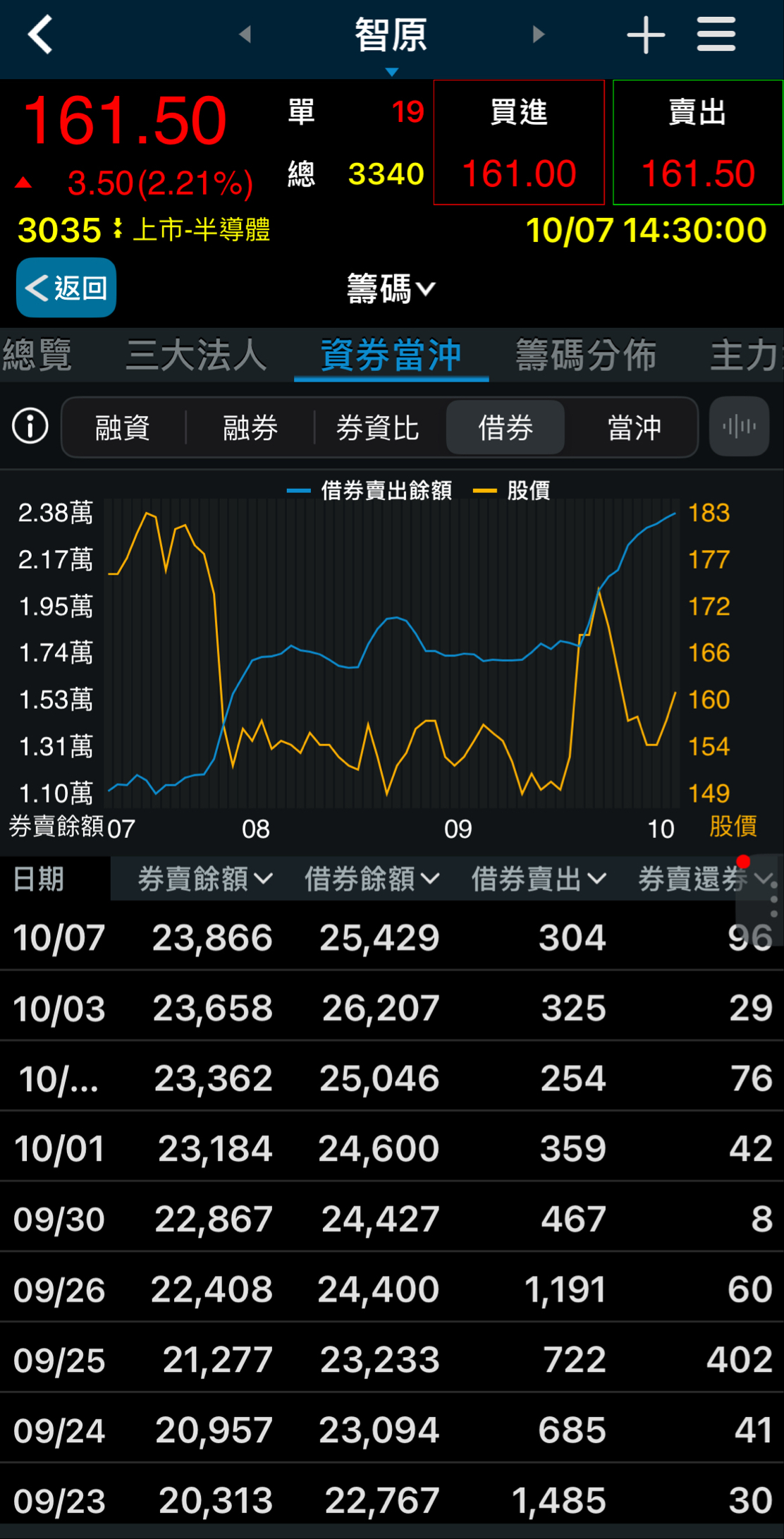
Task: Switch to the 總覽 tab
Action: 37,355
